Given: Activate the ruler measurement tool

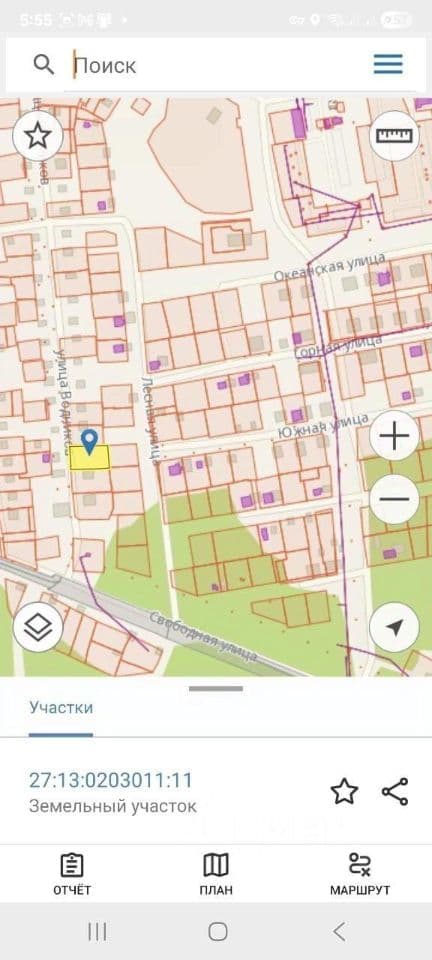Looking at the screenshot, I should [394, 136].
